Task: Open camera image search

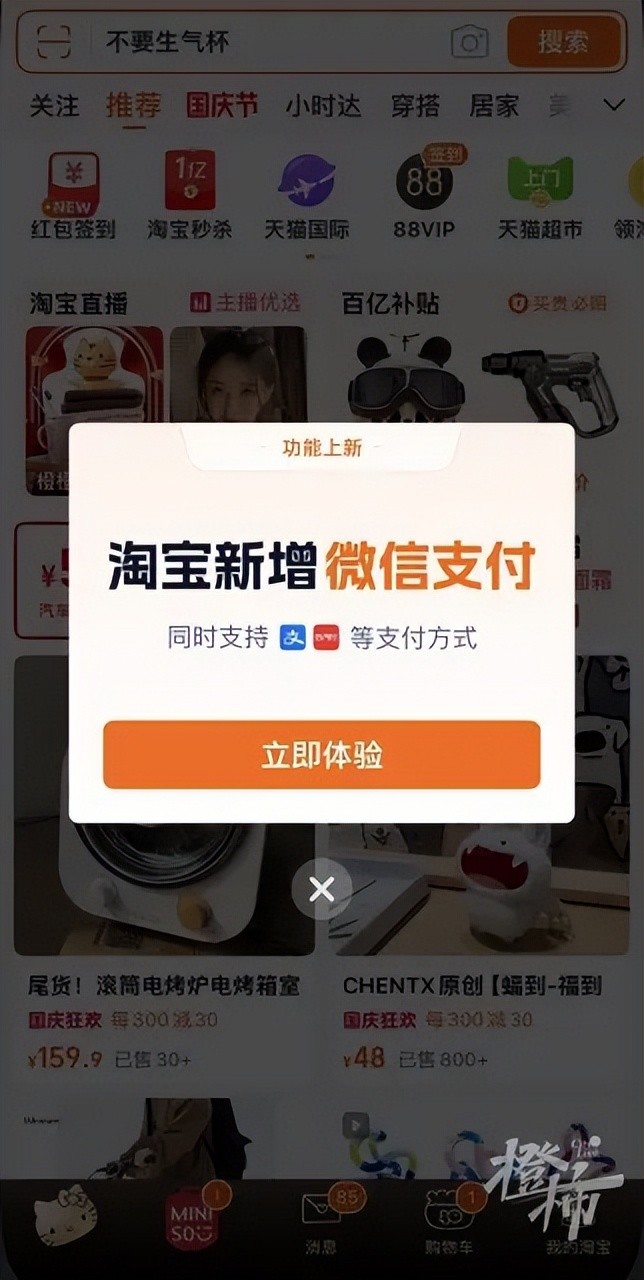Action: click(x=469, y=42)
